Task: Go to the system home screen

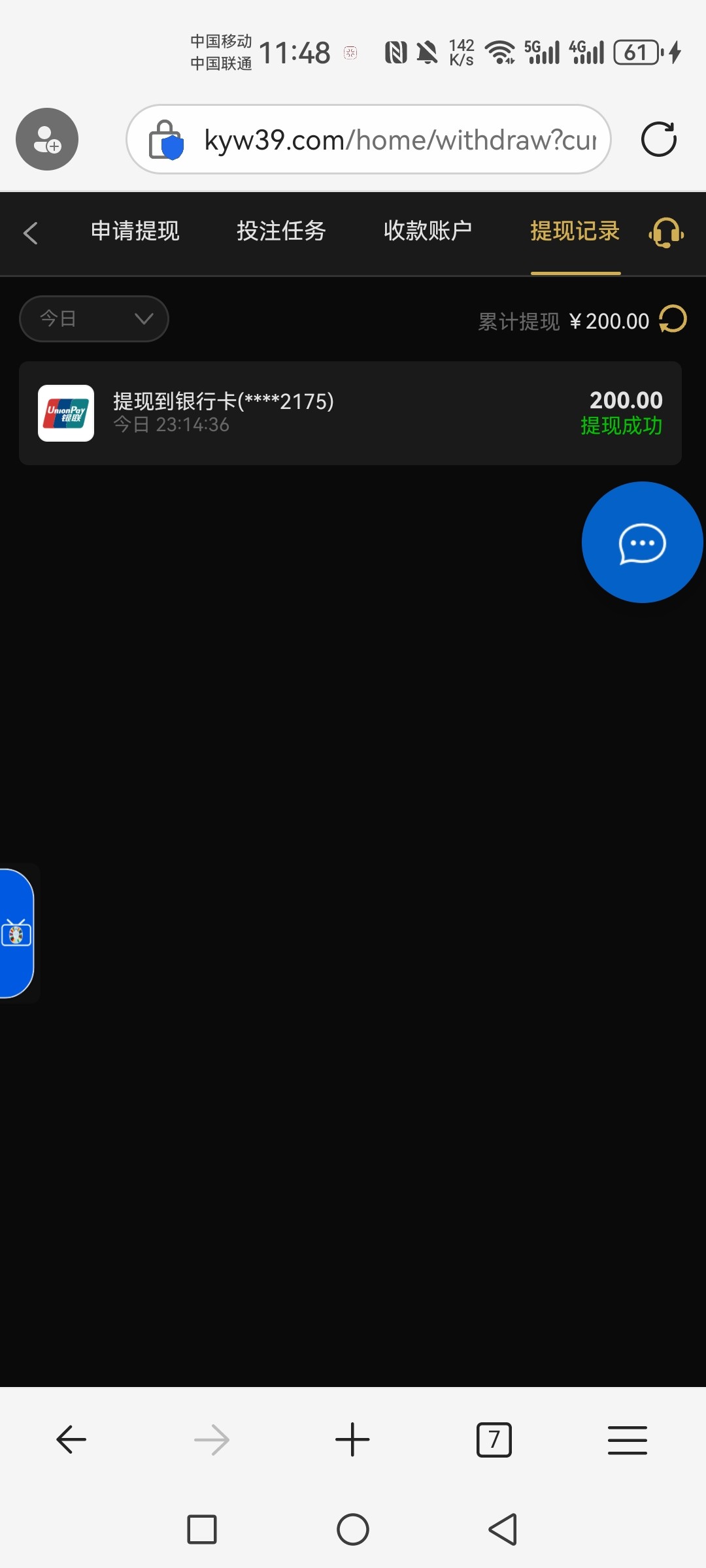Action: coord(353,1529)
